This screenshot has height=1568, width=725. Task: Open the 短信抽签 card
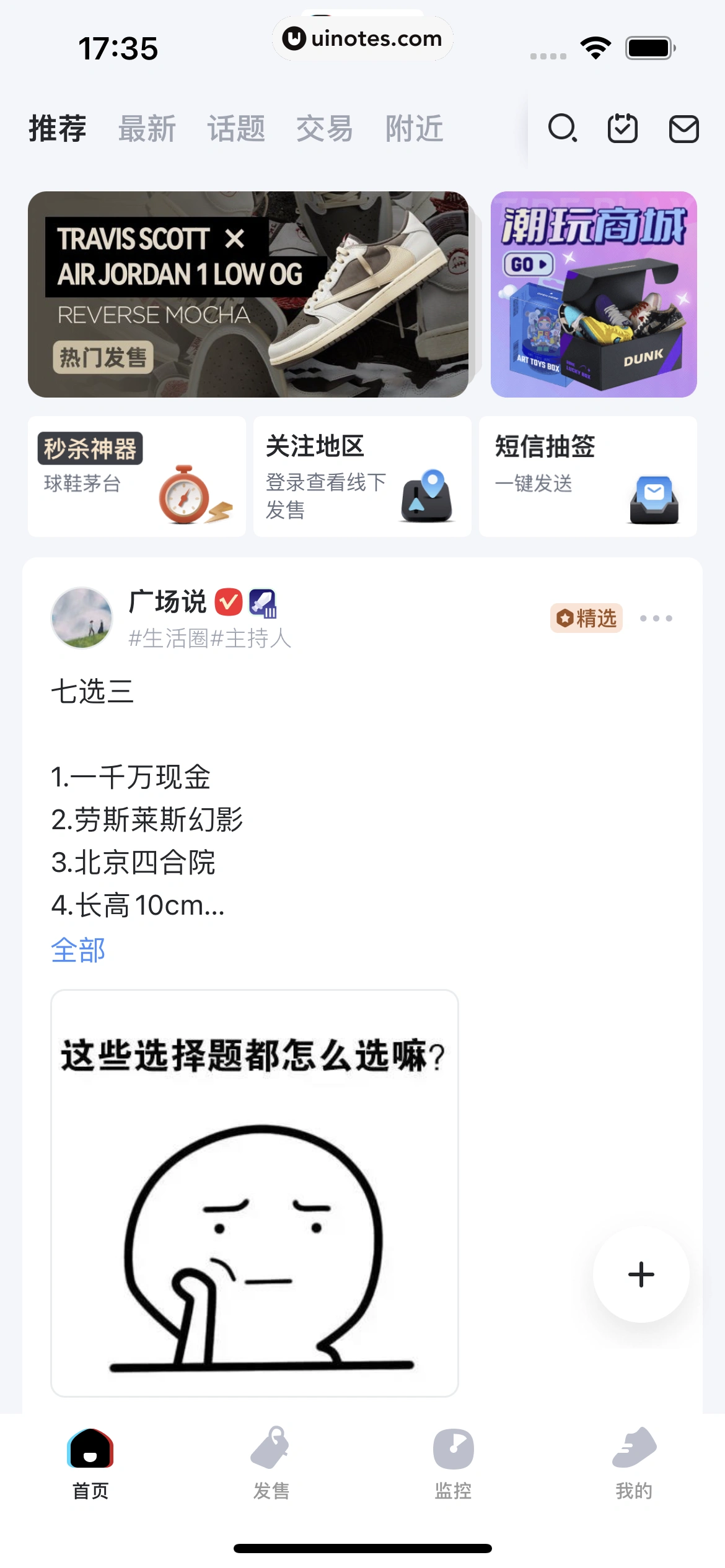(587, 476)
